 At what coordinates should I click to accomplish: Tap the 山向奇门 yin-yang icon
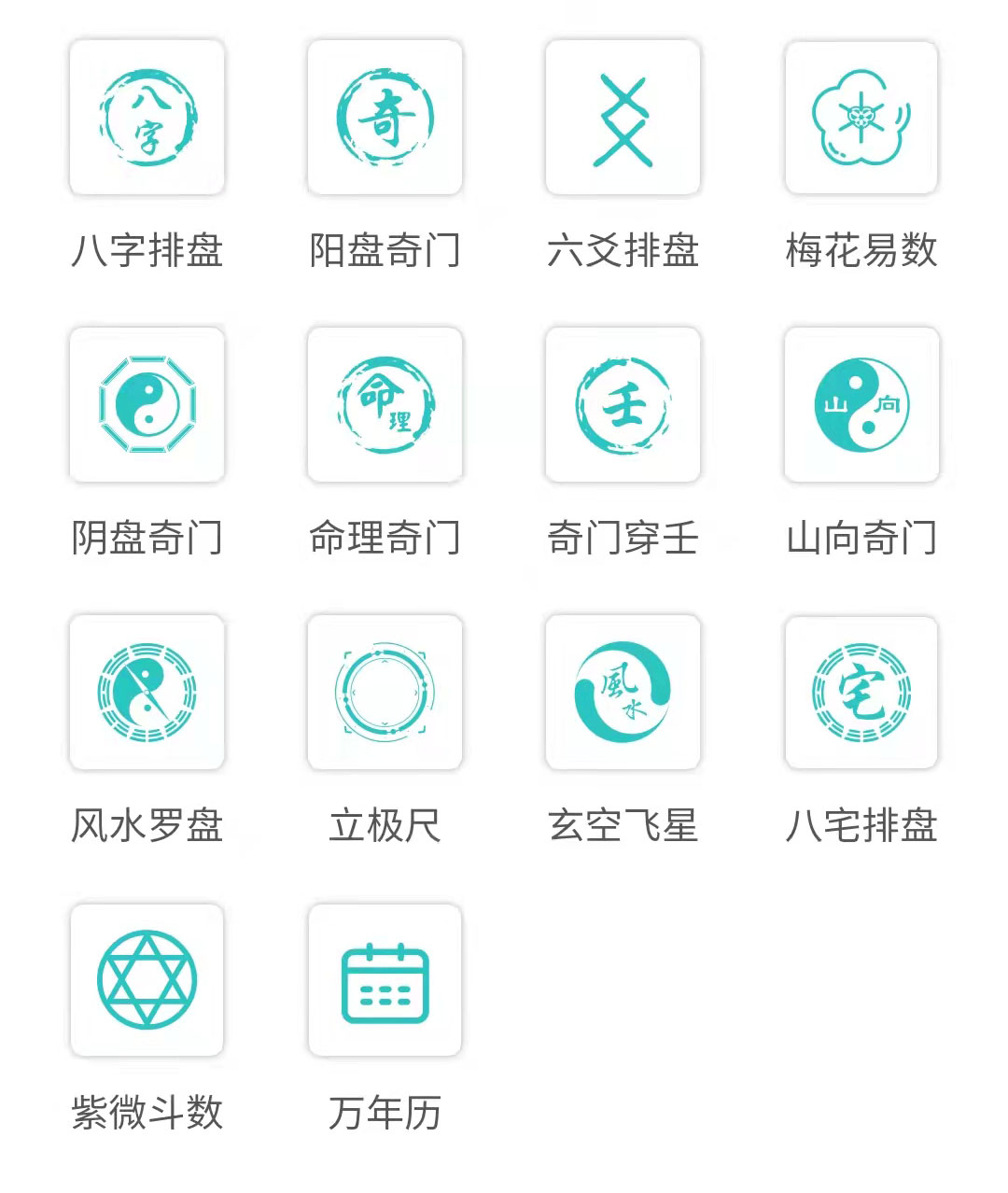pos(861,405)
